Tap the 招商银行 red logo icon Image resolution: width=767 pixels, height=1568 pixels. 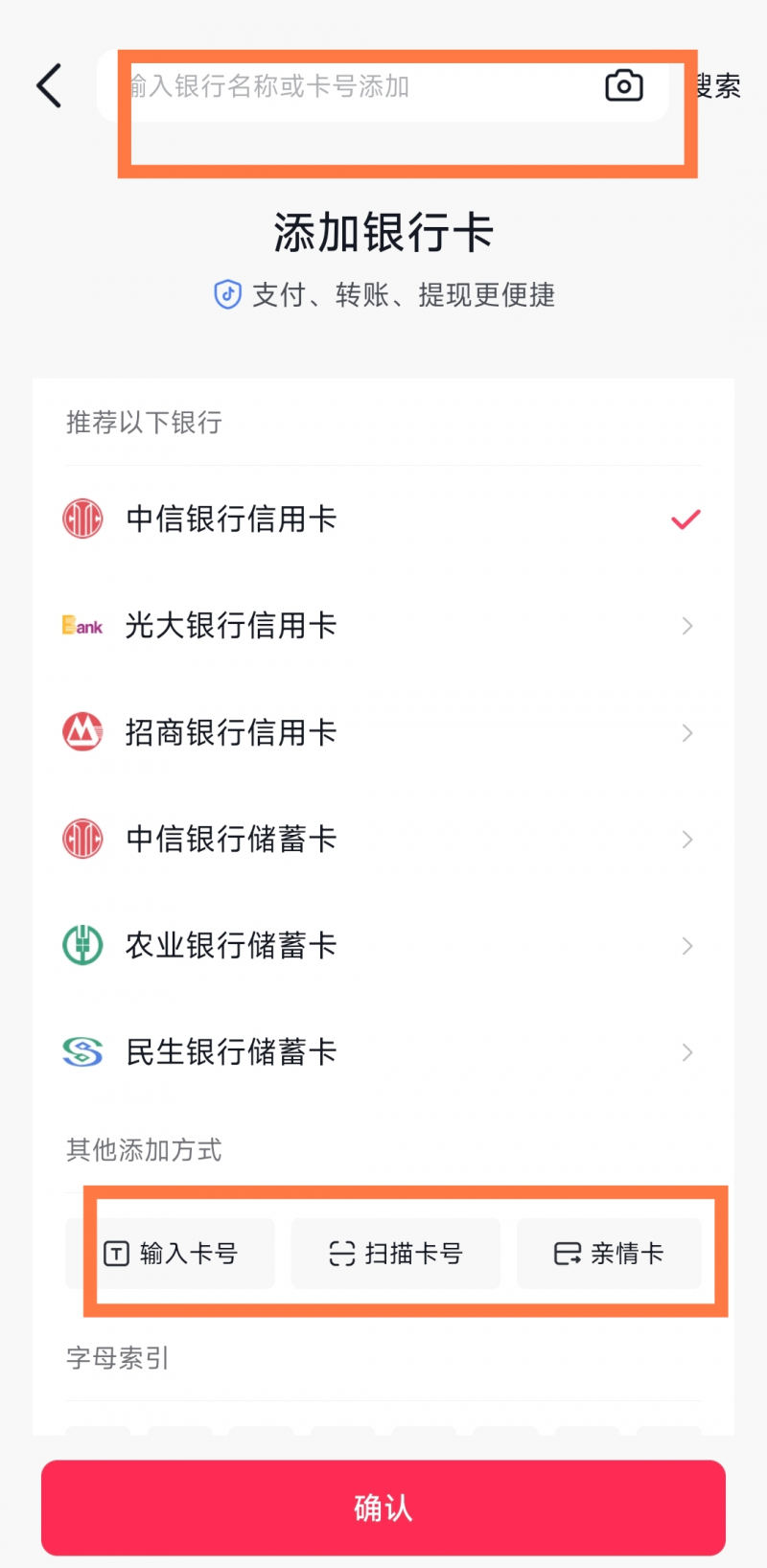(81, 732)
